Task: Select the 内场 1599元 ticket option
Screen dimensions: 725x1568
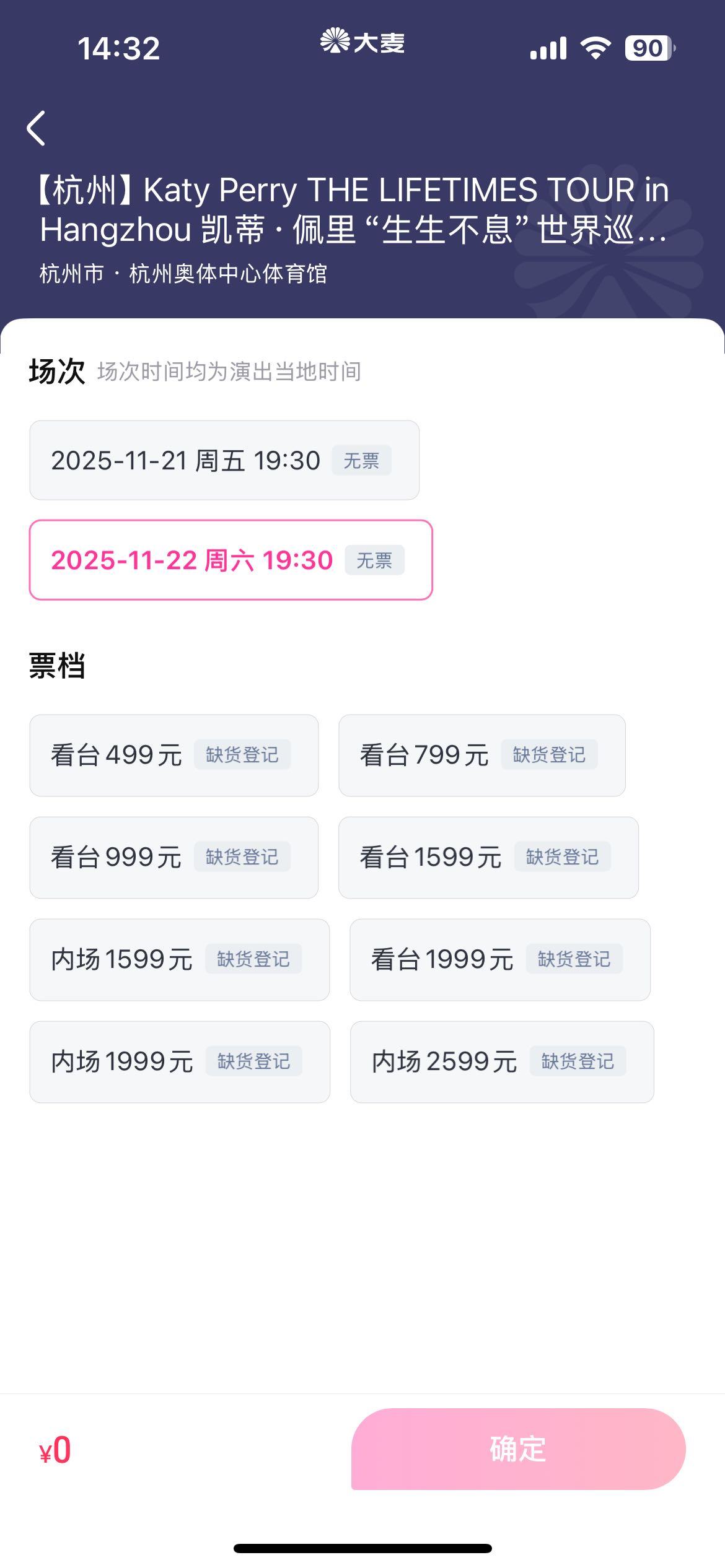Action: pos(180,960)
